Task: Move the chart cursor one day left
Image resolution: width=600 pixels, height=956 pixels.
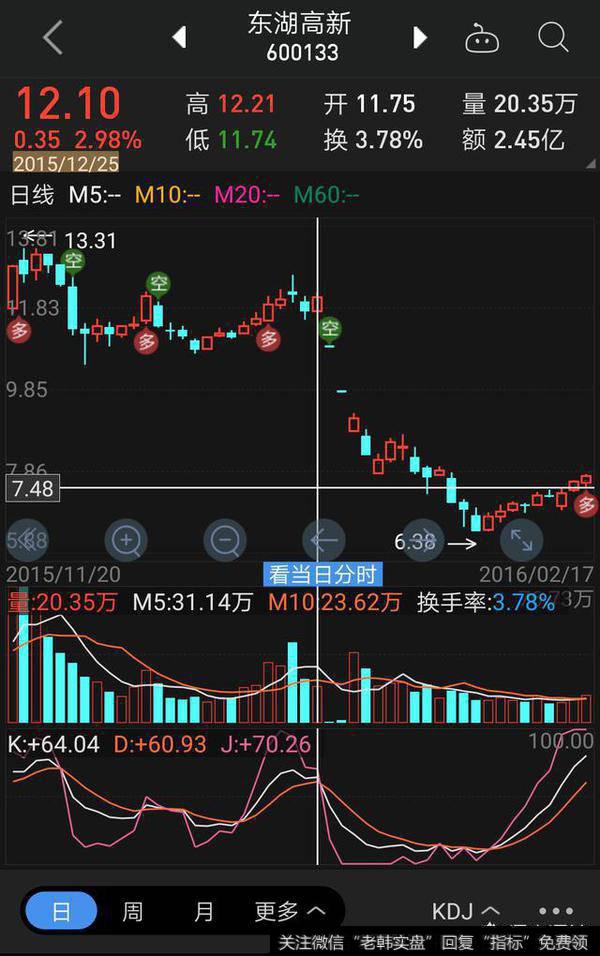Action: click(x=323, y=541)
